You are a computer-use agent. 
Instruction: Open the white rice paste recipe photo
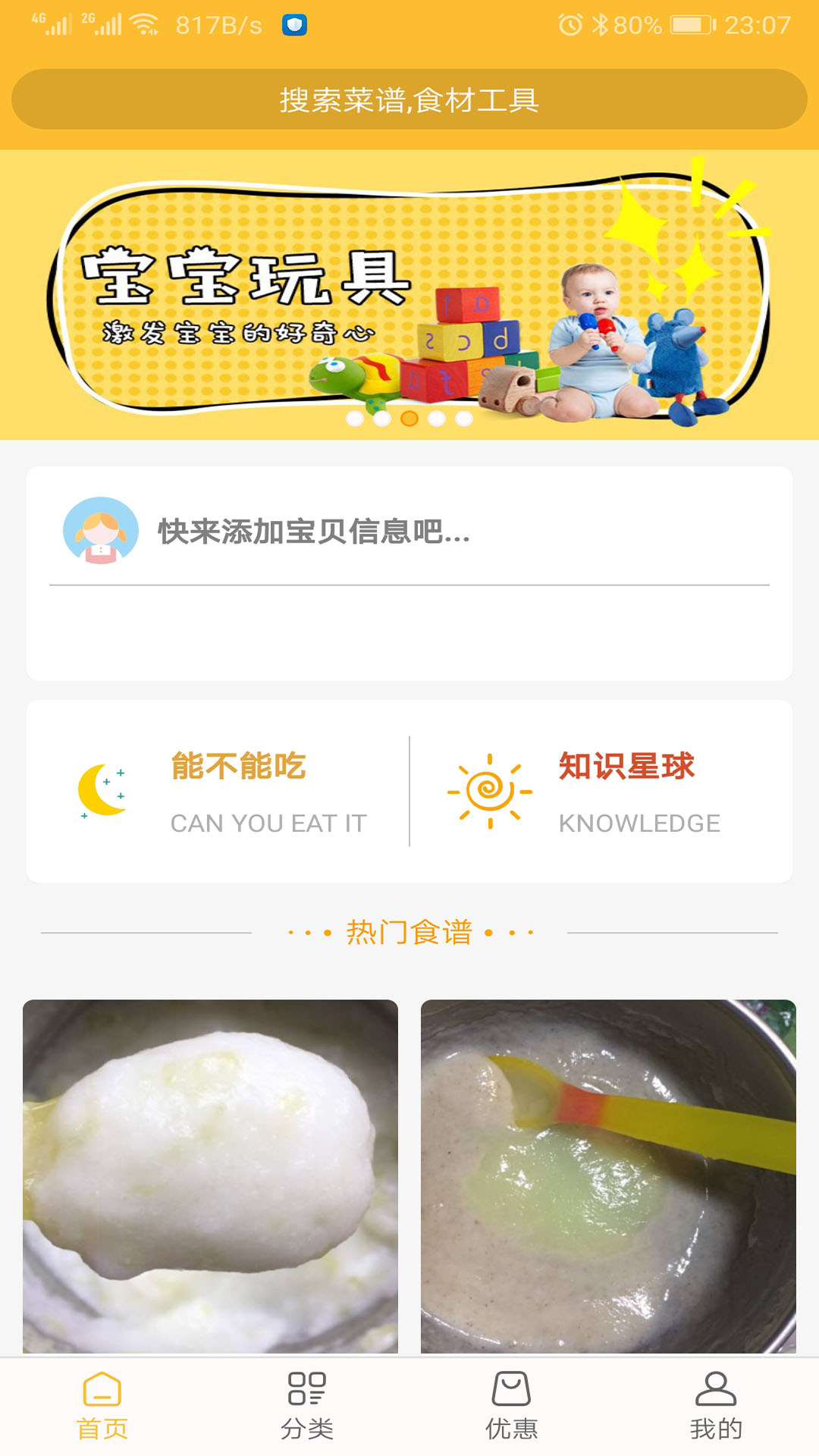[210, 1175]
